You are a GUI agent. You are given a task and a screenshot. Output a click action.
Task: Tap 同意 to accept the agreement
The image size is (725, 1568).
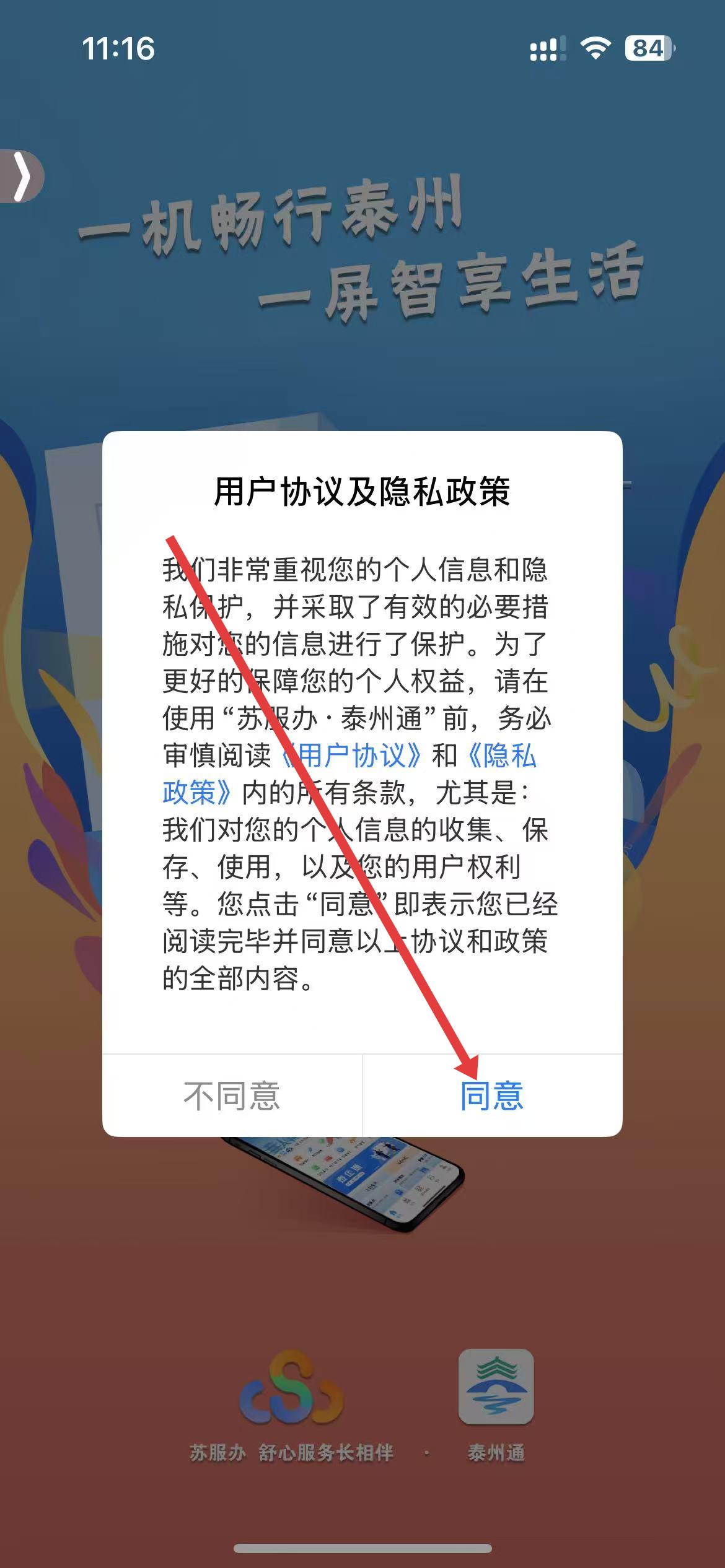pos(492,1095)
